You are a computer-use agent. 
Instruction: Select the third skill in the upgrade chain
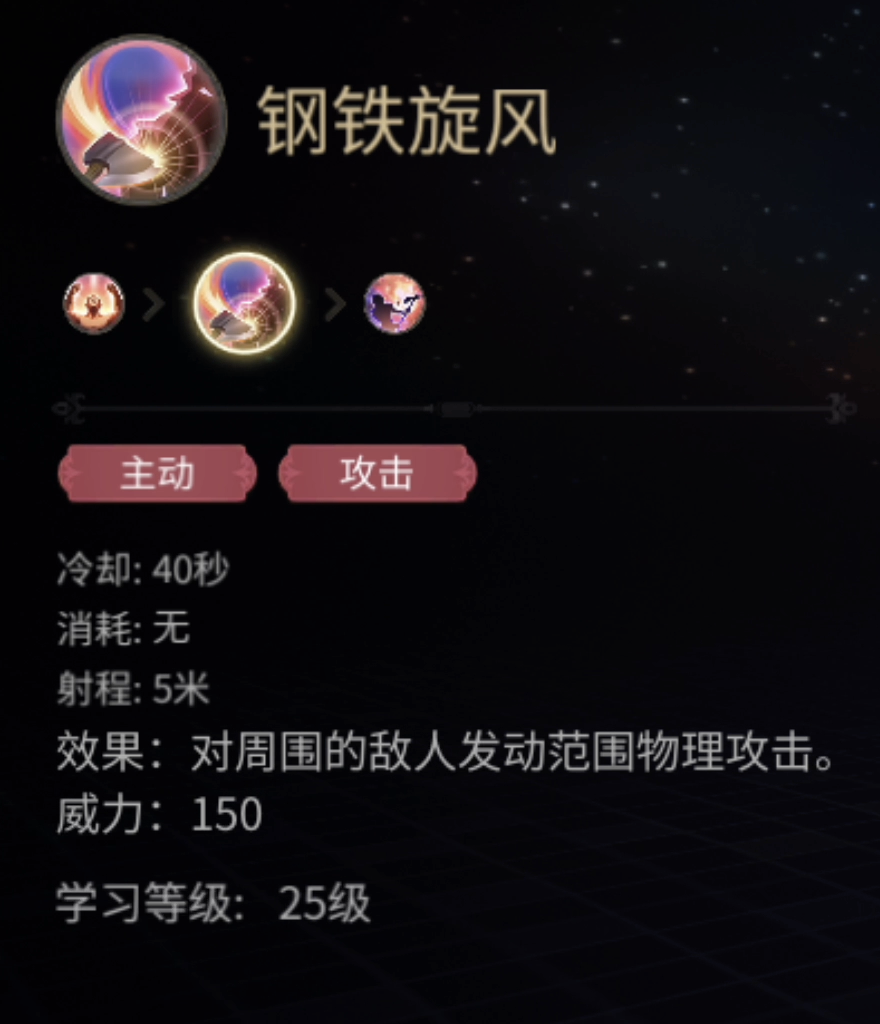tap(394, 304)
